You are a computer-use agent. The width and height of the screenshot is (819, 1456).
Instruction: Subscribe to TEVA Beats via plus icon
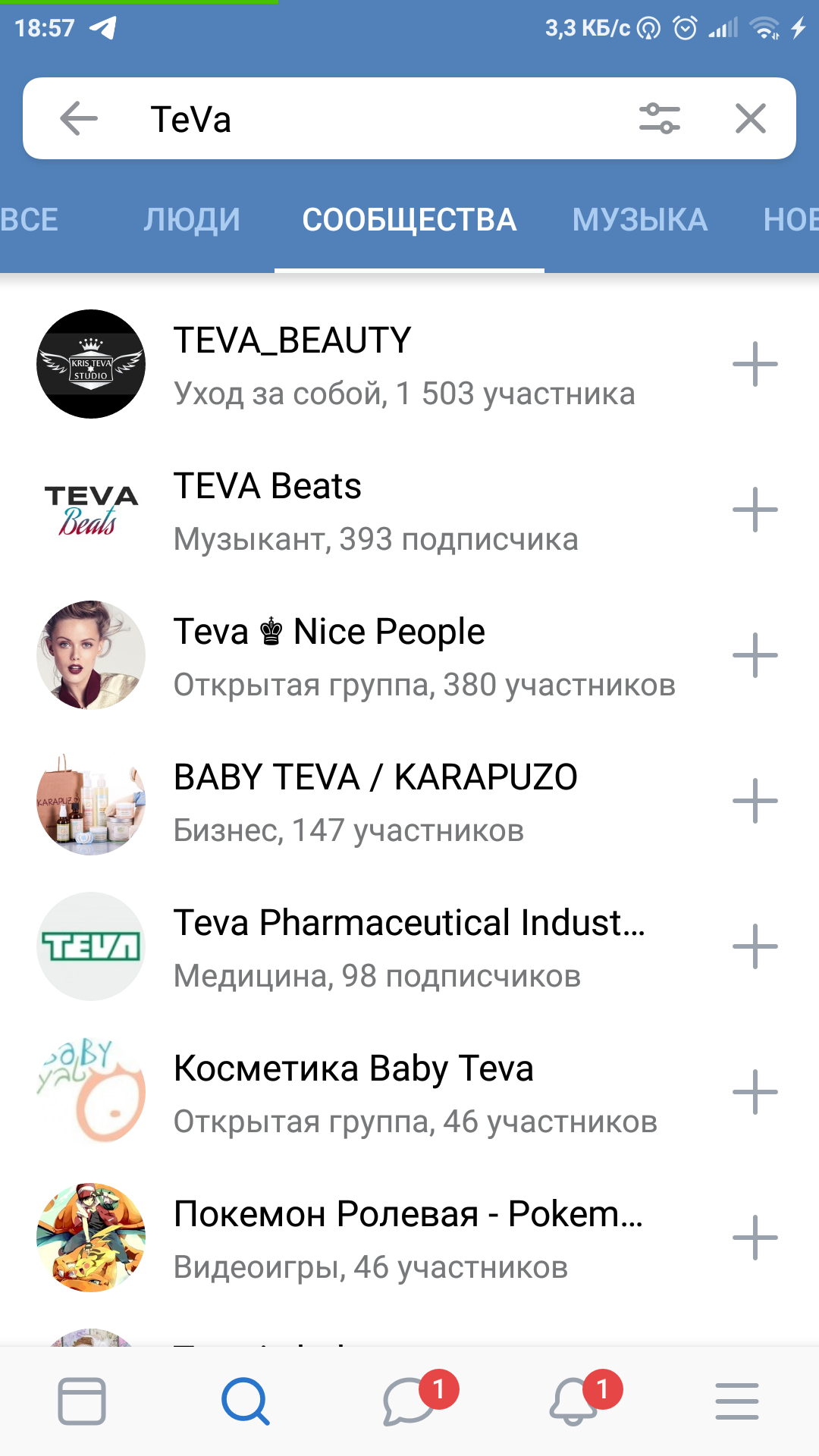tap(755, 510)
